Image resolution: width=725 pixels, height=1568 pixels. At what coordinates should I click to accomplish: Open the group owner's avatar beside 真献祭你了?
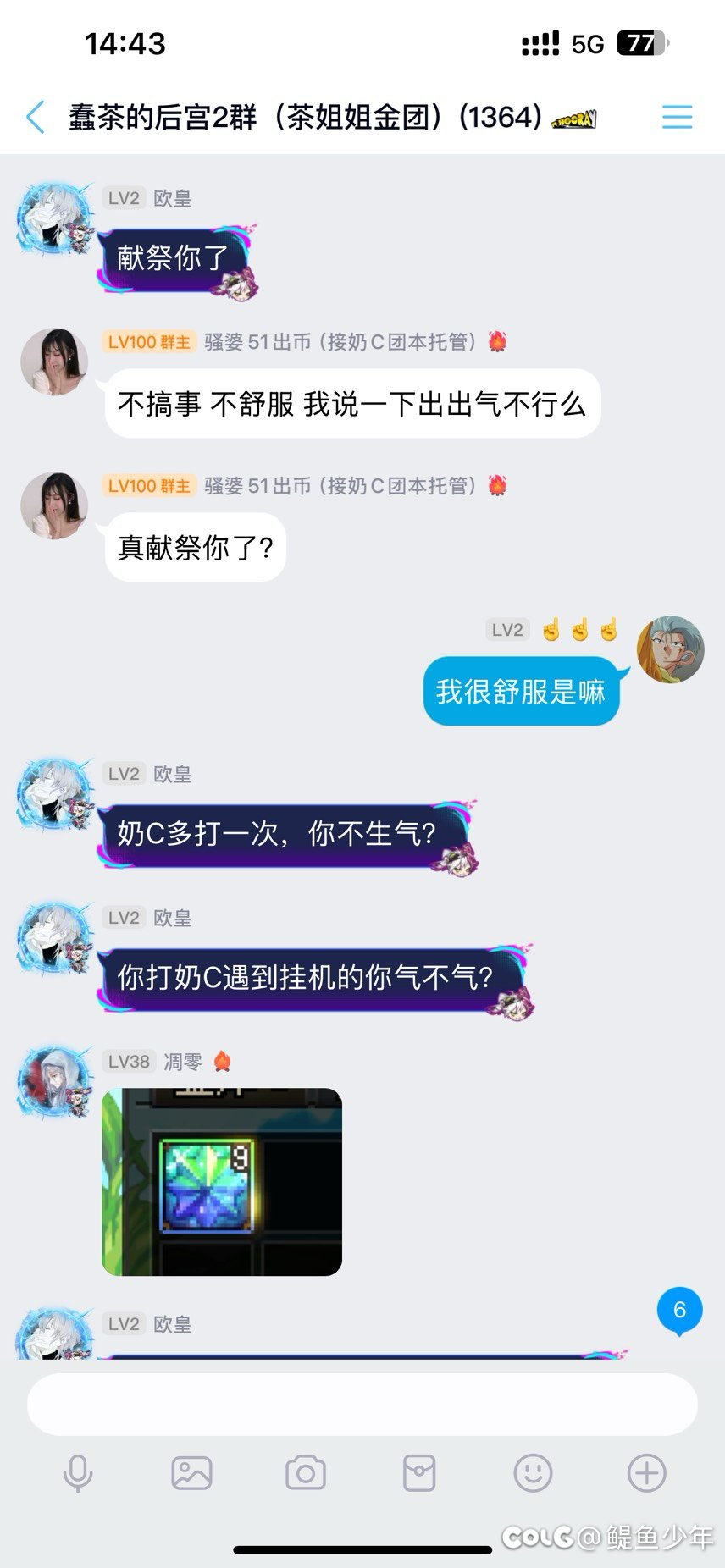click(x=54, y=506)
